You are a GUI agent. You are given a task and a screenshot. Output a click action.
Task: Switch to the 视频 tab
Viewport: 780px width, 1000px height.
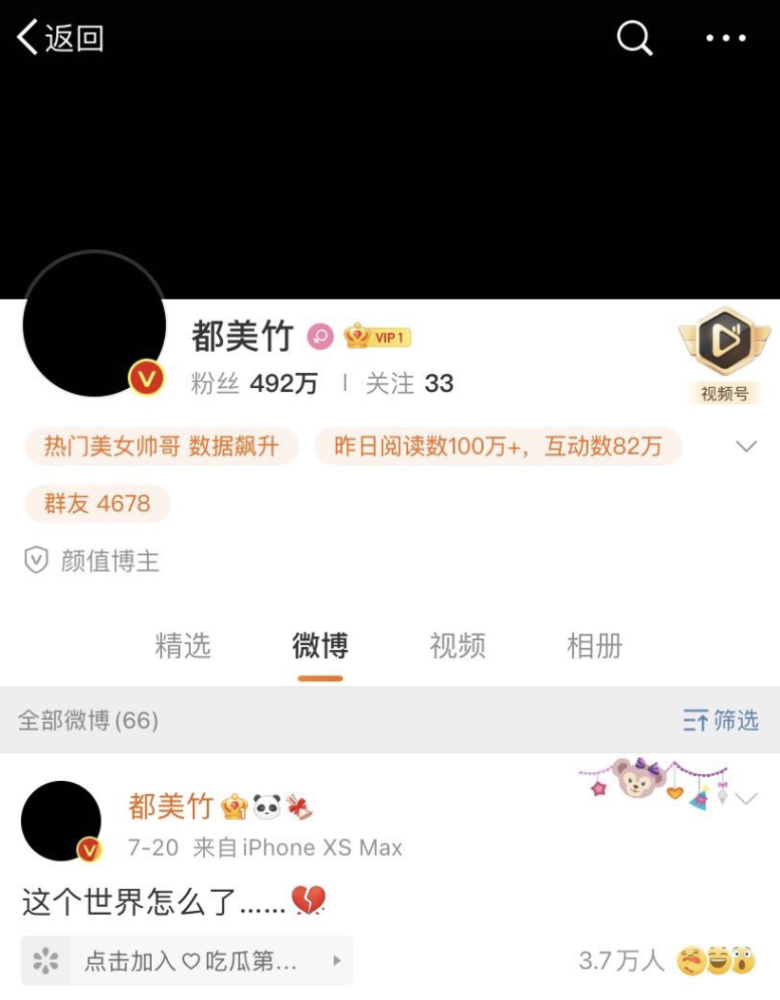456,647
